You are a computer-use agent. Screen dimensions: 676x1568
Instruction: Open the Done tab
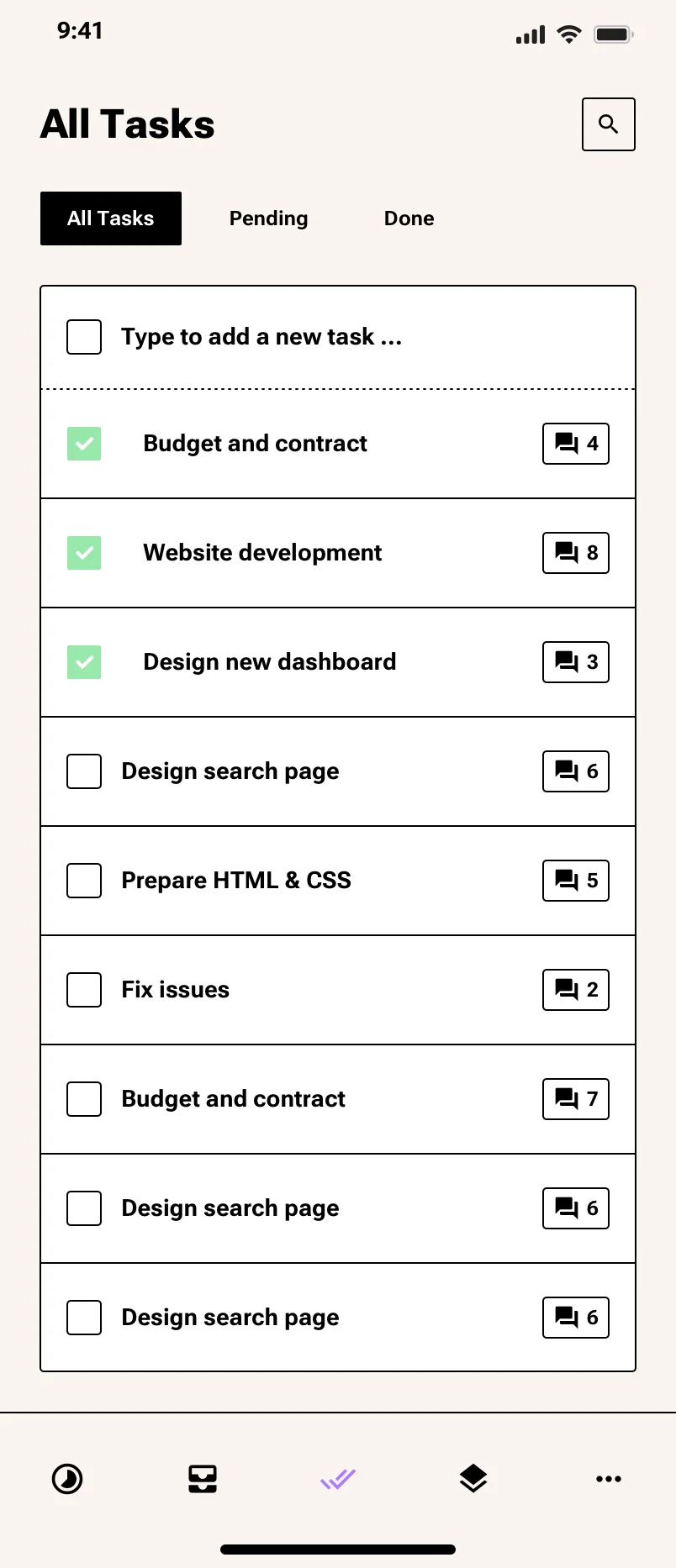[x=409, y=218]
